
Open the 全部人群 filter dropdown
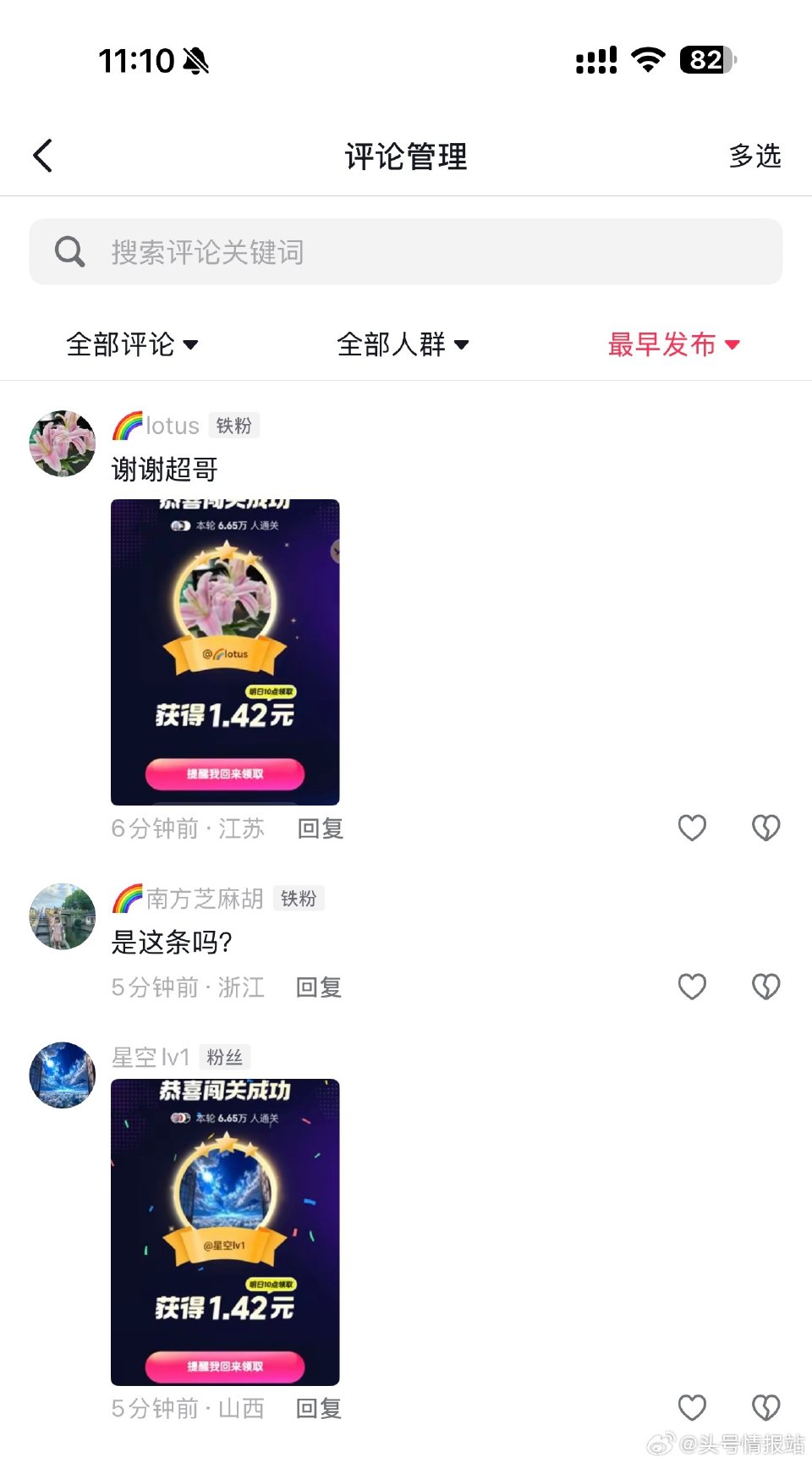pos(402,344)
